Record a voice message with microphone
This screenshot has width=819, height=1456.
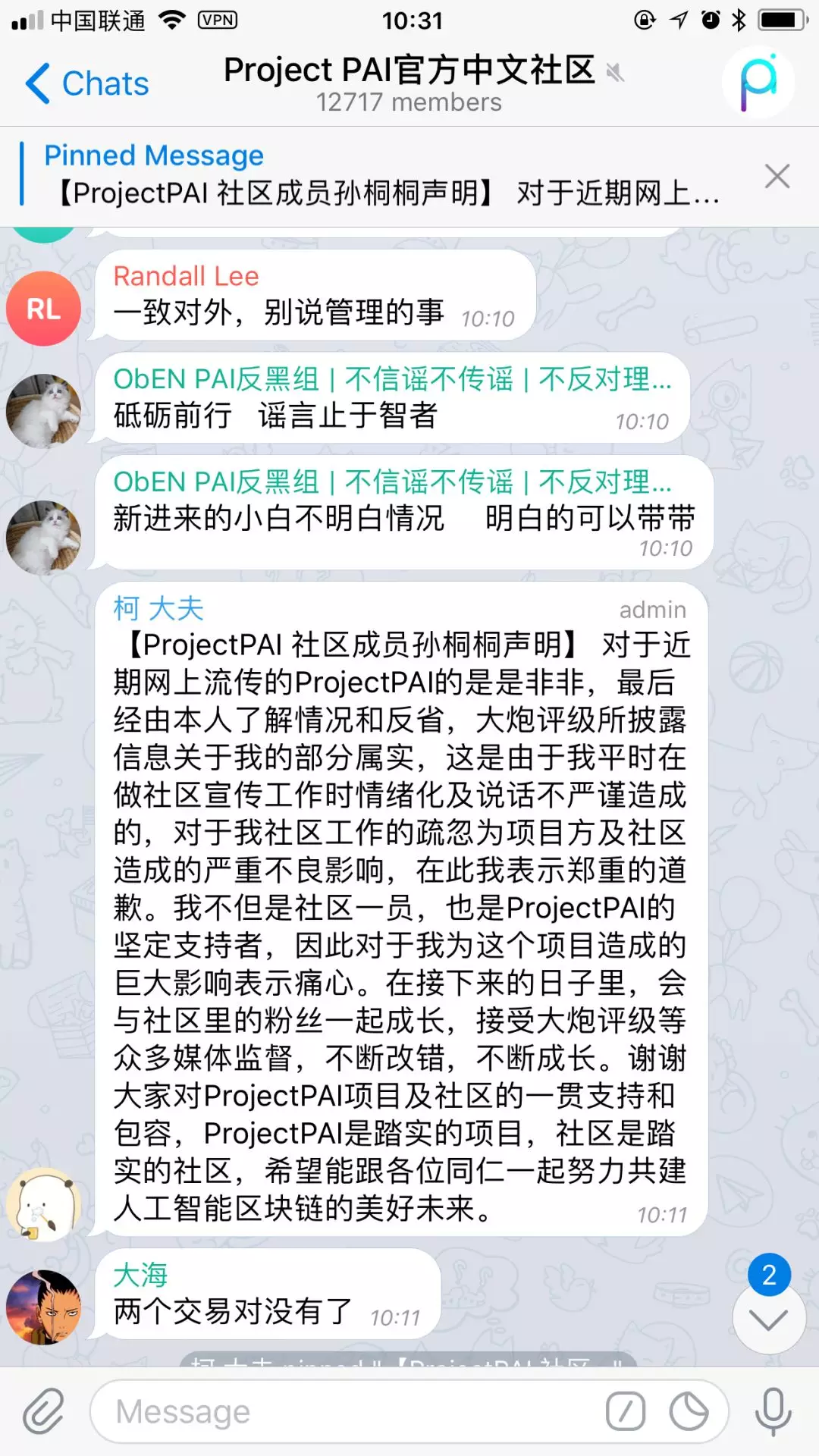(x=773, y=1412)
